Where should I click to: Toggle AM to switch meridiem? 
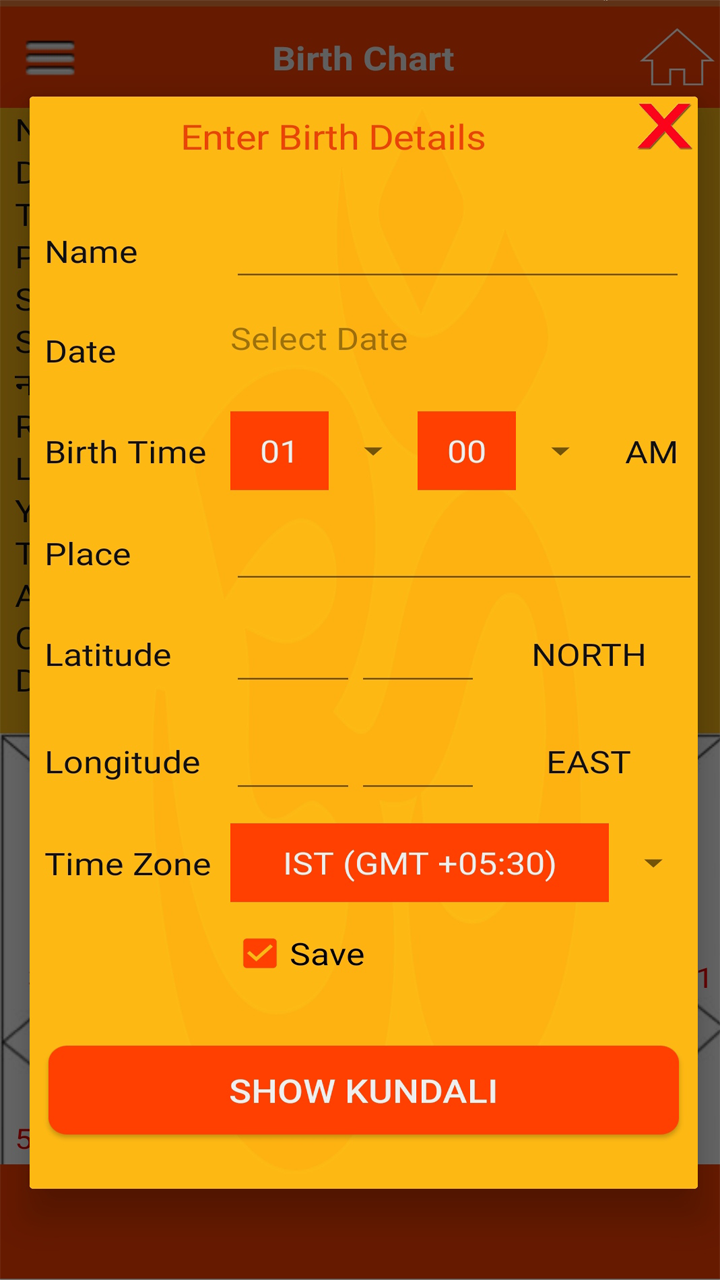point(651,452)
